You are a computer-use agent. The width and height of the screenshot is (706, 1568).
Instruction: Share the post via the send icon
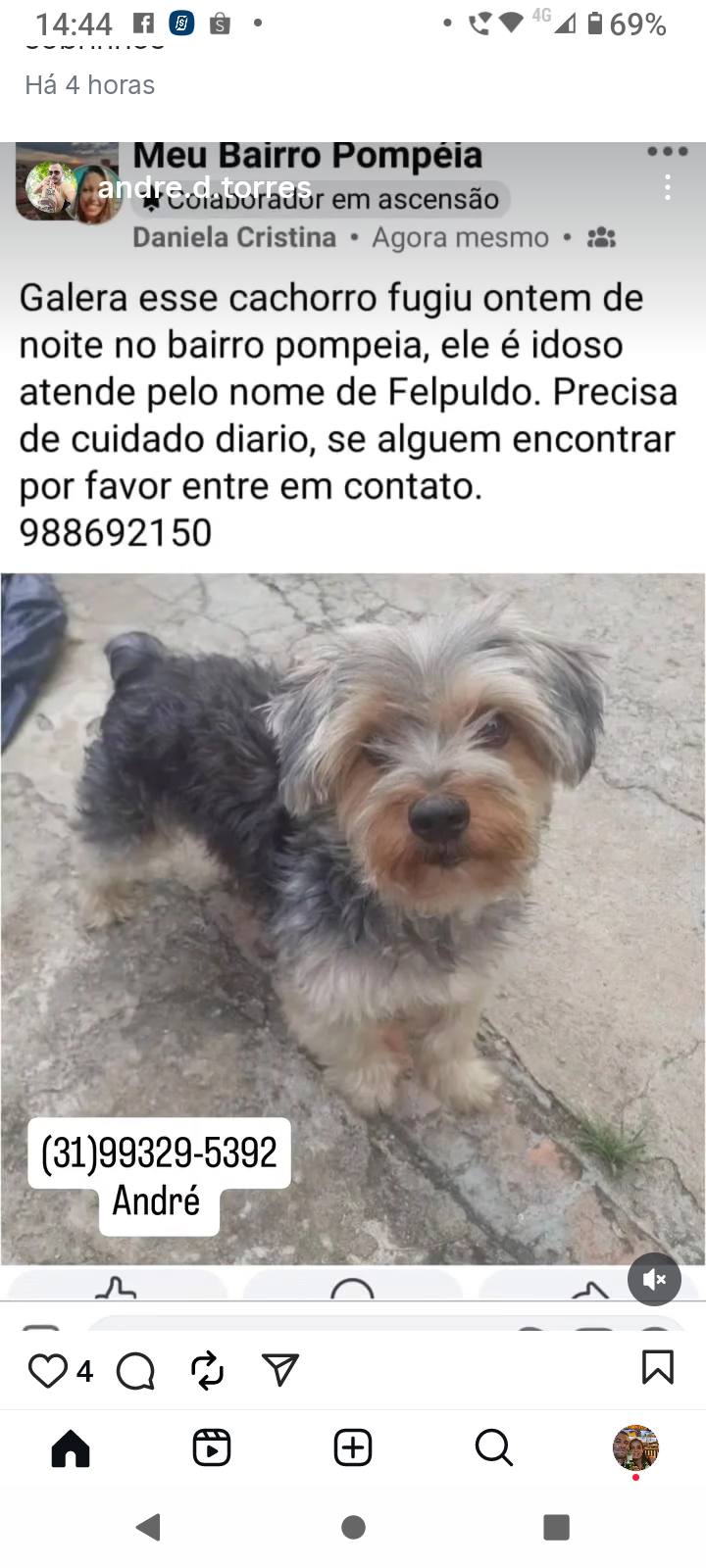(x=280, y=1370)
